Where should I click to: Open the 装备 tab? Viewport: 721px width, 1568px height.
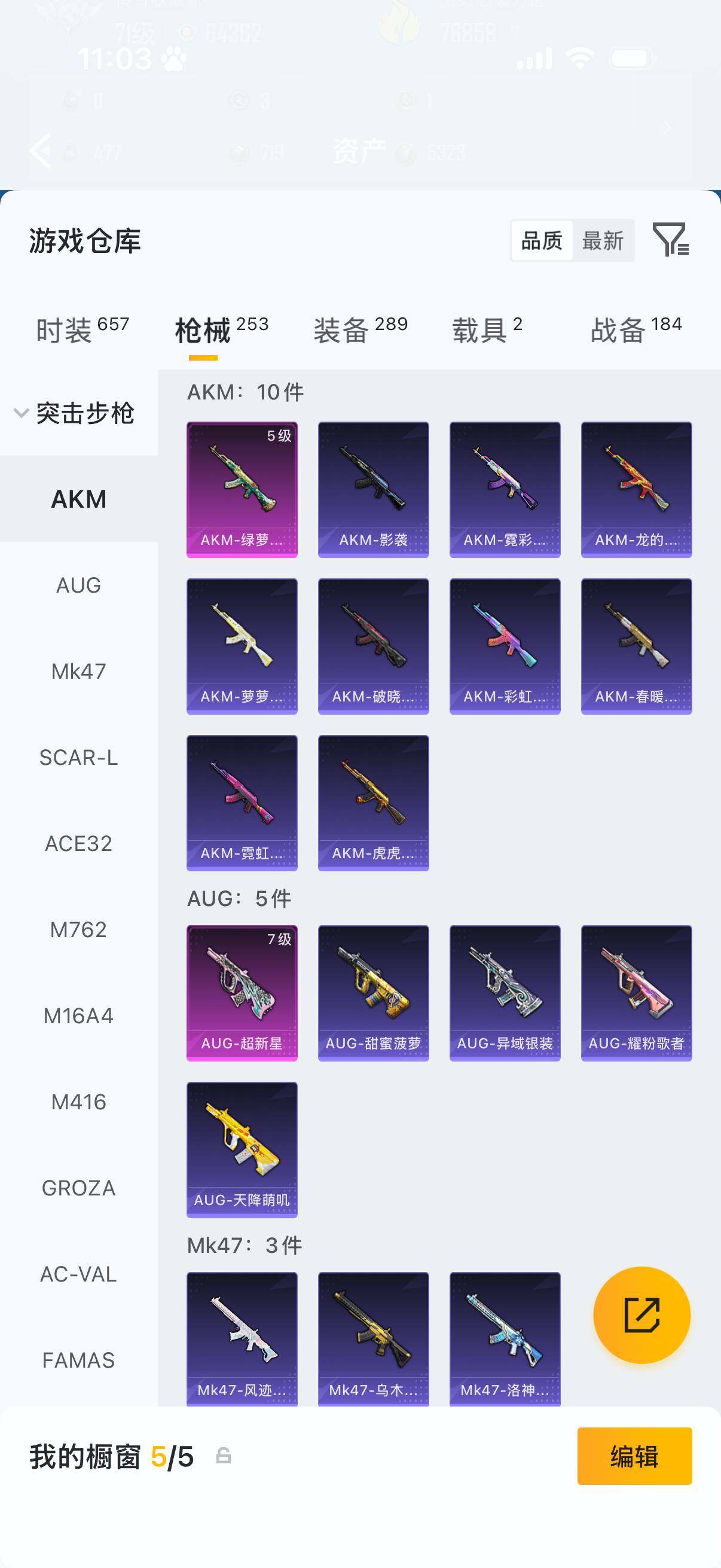(360, 330)
